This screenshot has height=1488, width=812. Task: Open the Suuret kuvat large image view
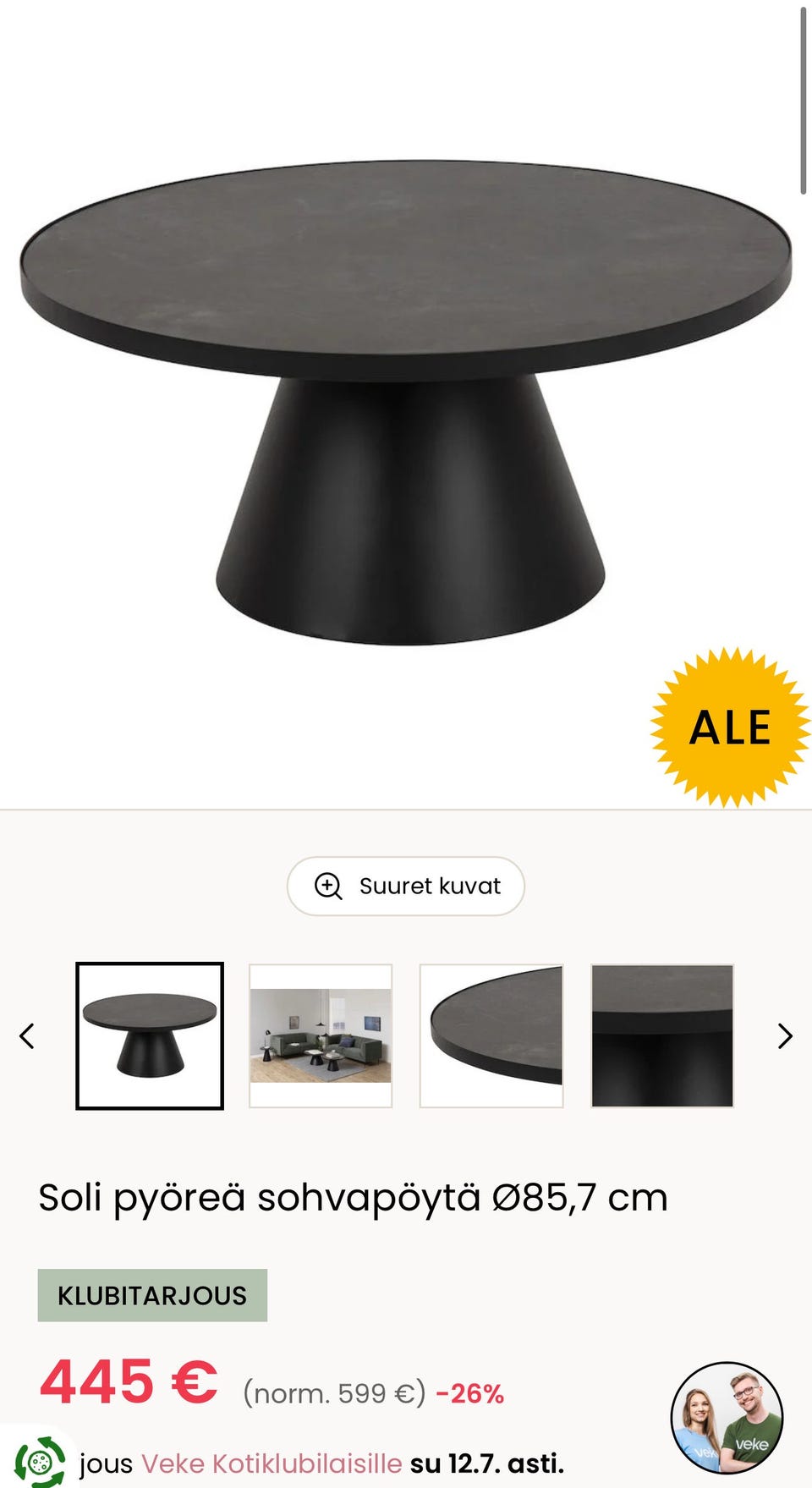click(406, 886)
